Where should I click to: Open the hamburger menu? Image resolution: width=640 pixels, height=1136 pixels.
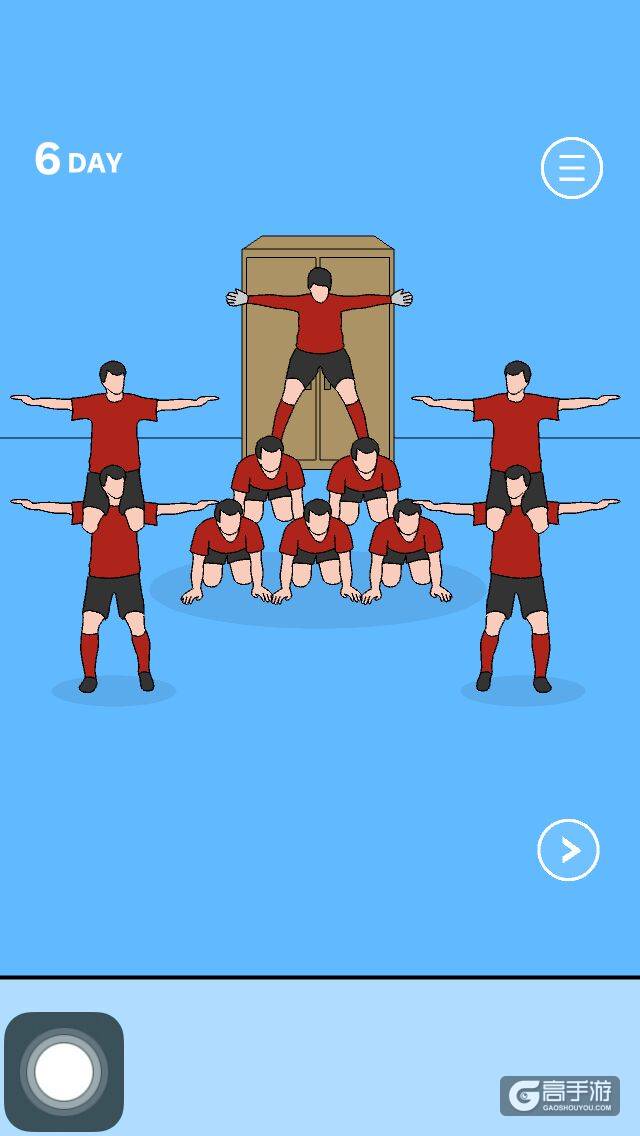click(x=571, y=168)
